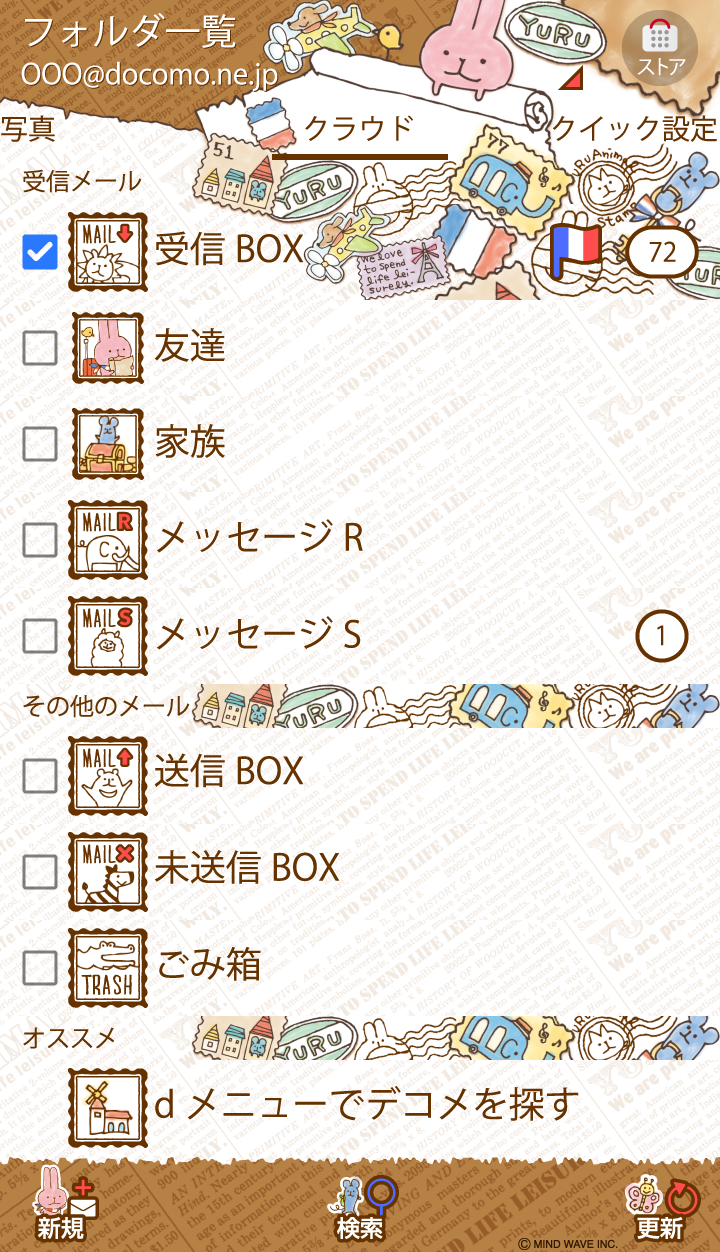This screenshot has height=1252, width=720.
Task: Open the 未送信 BOX folder
Action: click(246, 868)
